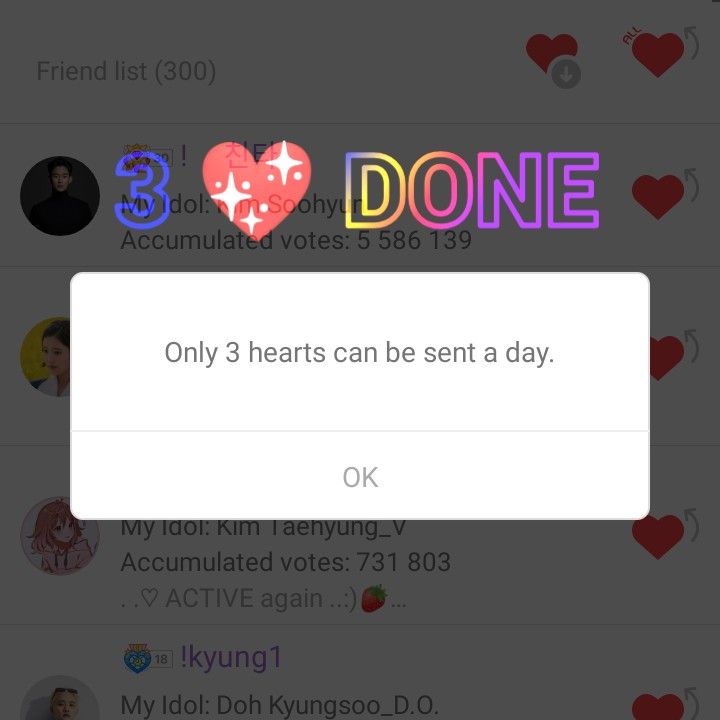Dismiss the hearts limit dialog with OK

(360, 477)
